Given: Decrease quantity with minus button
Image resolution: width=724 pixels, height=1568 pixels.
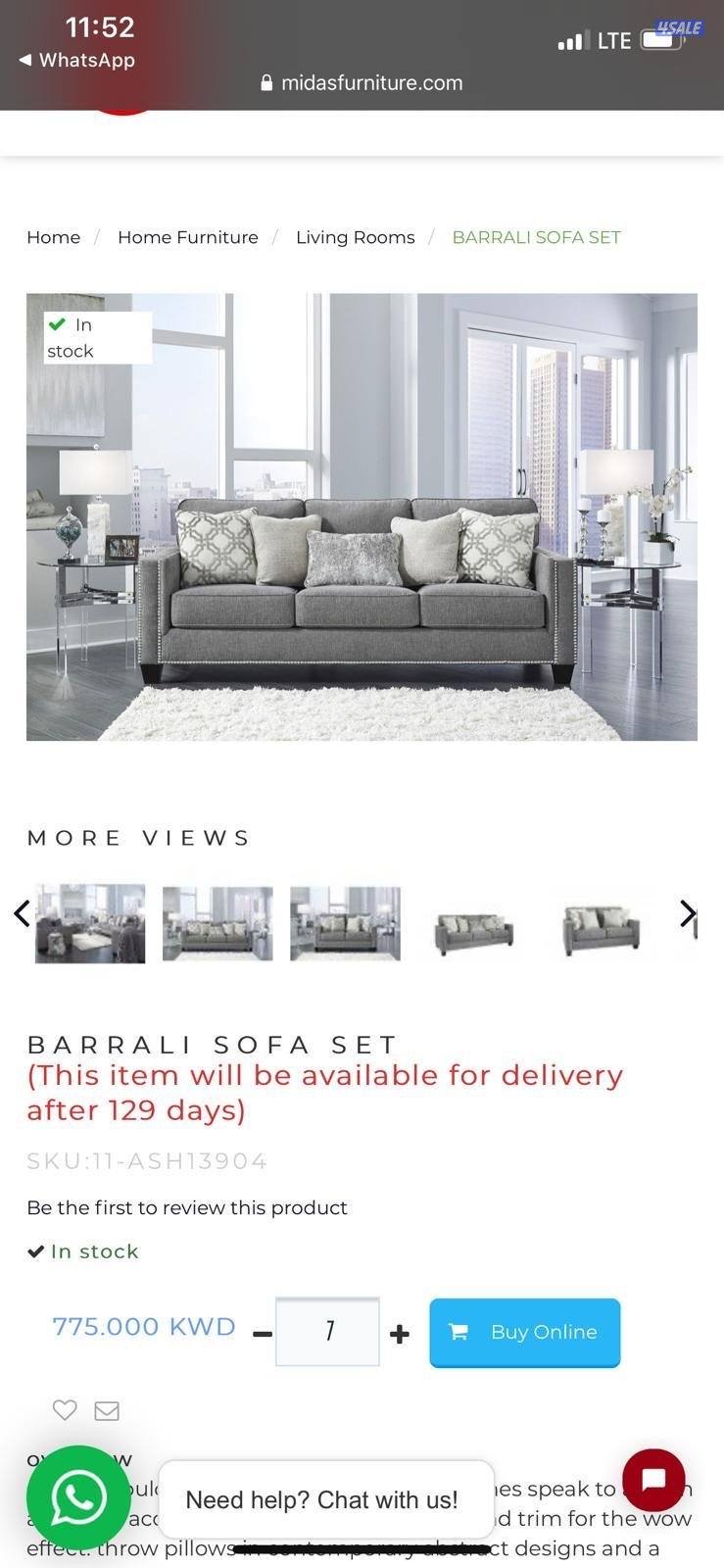Looking at the screenshot, I should tap(262, 1334).
